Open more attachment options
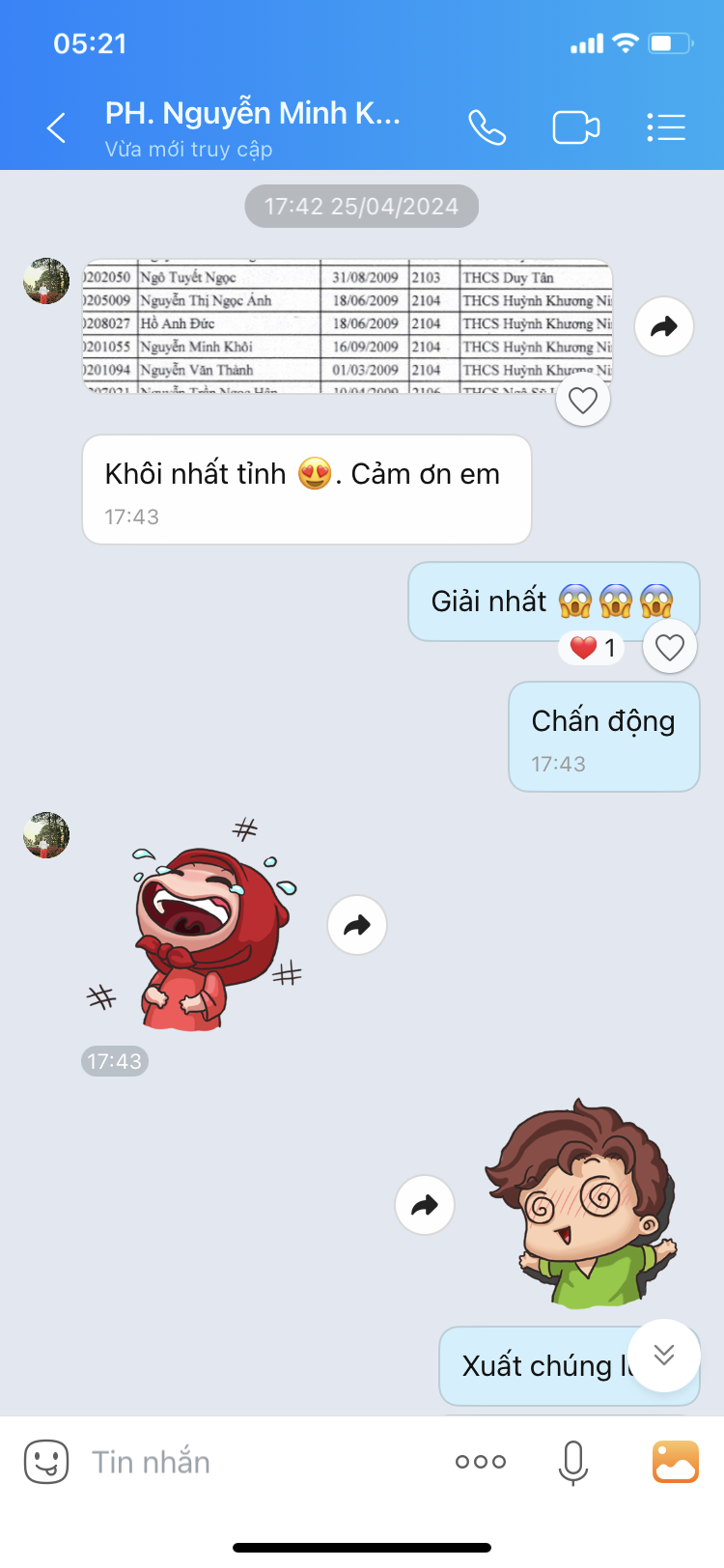 click(481, 1462)
